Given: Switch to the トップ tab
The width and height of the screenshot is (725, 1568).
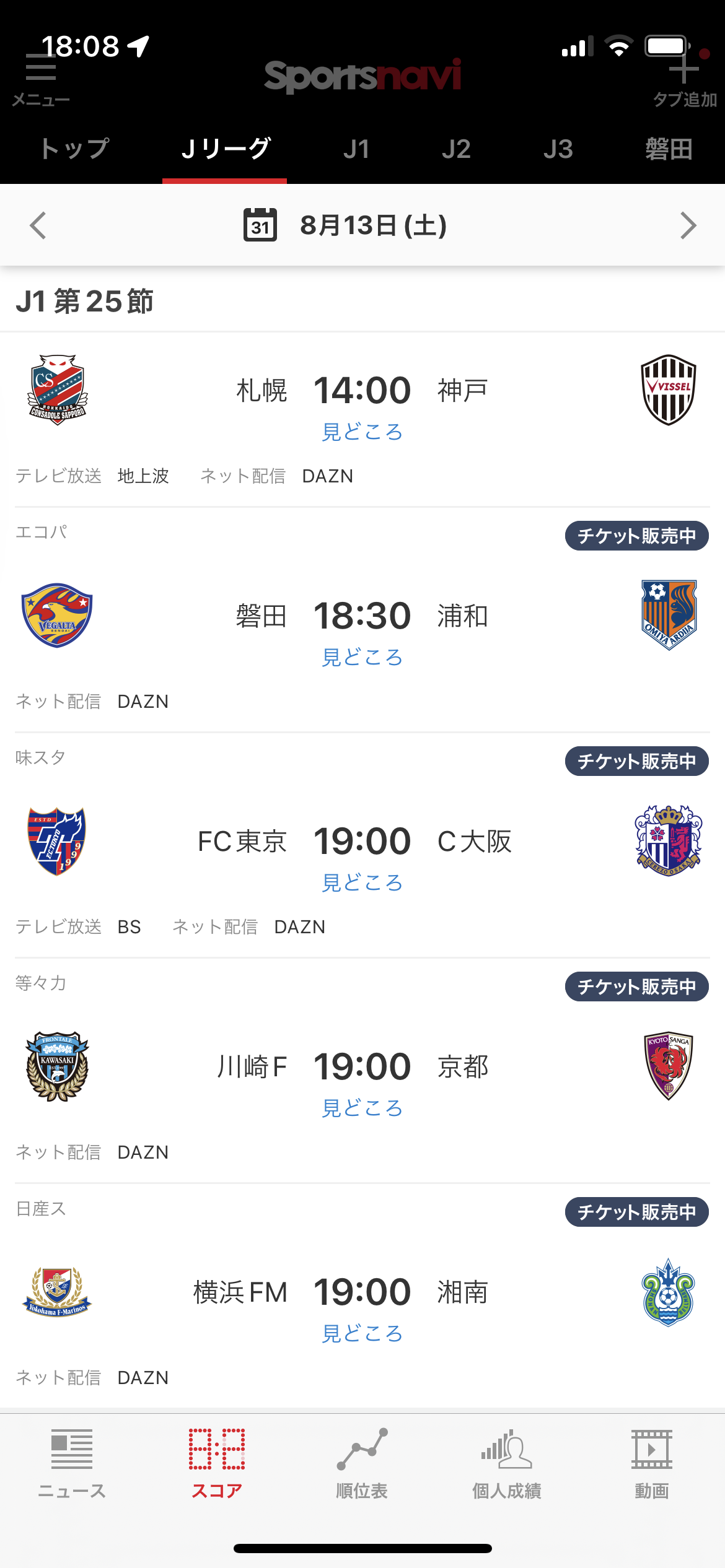Looking at the screenshot, I should pos(74,149).
